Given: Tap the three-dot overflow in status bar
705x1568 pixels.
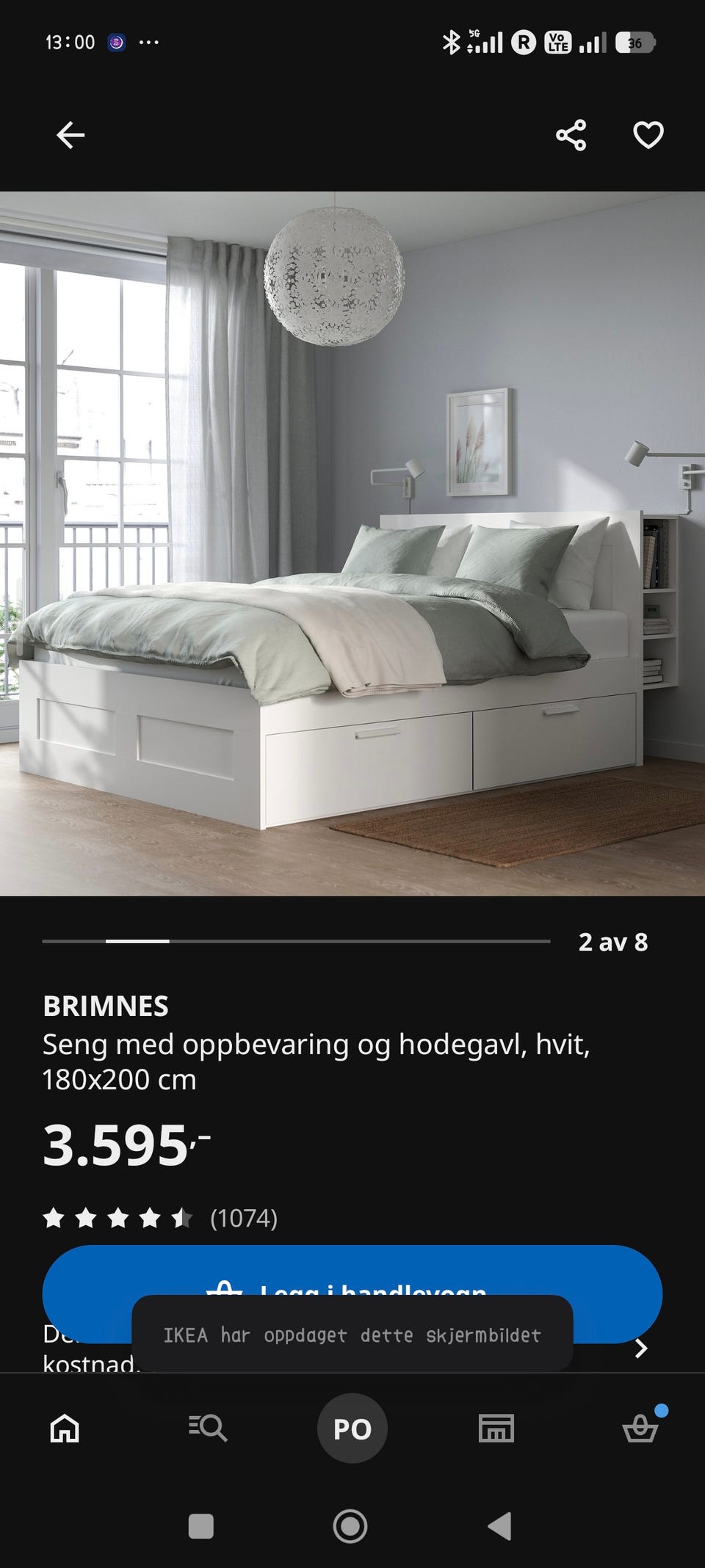Looking at the screenshot, I should coord(149,42).
